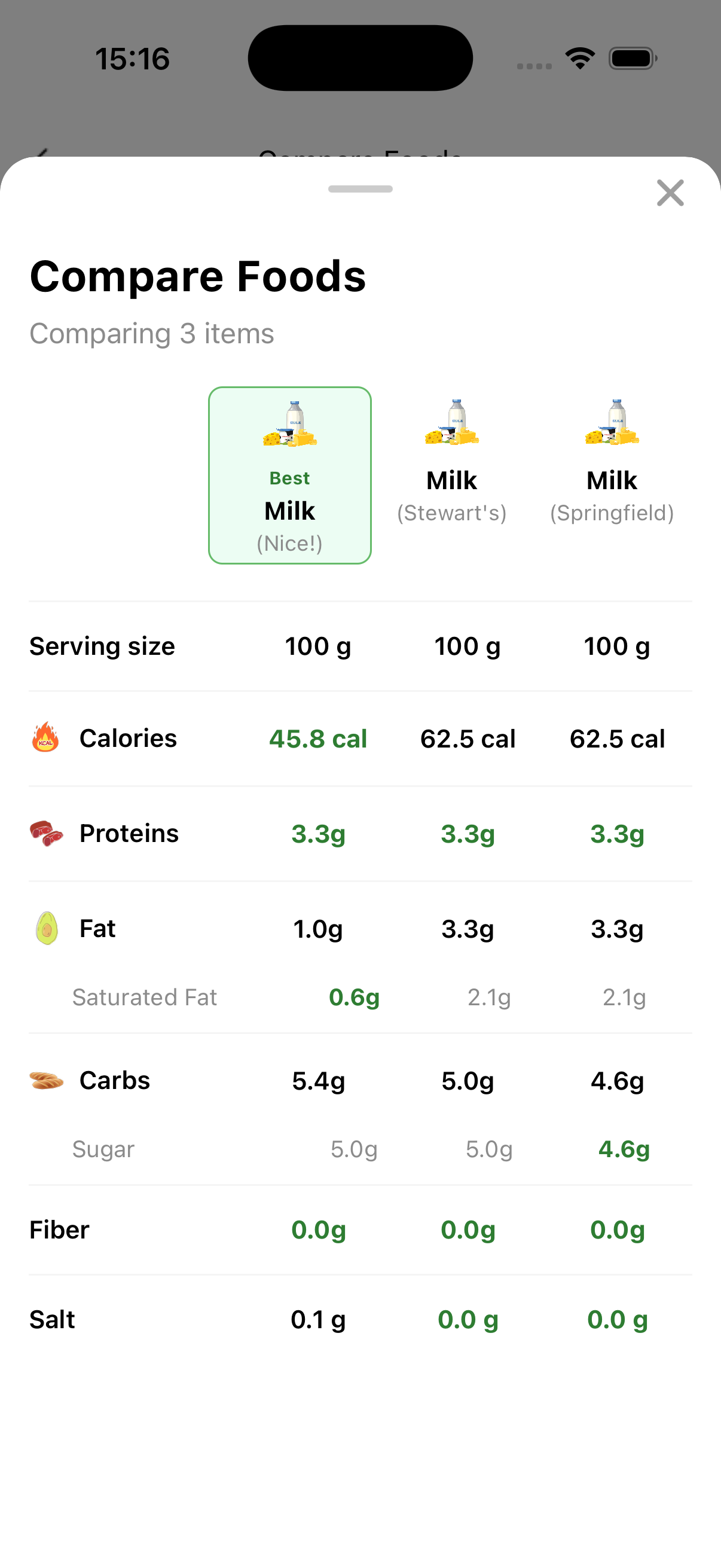The width and height of the screenshot is (721, 1568).
Task: Tap the 45.8 cal value for Nice! milk
Action: coord(317,739)
